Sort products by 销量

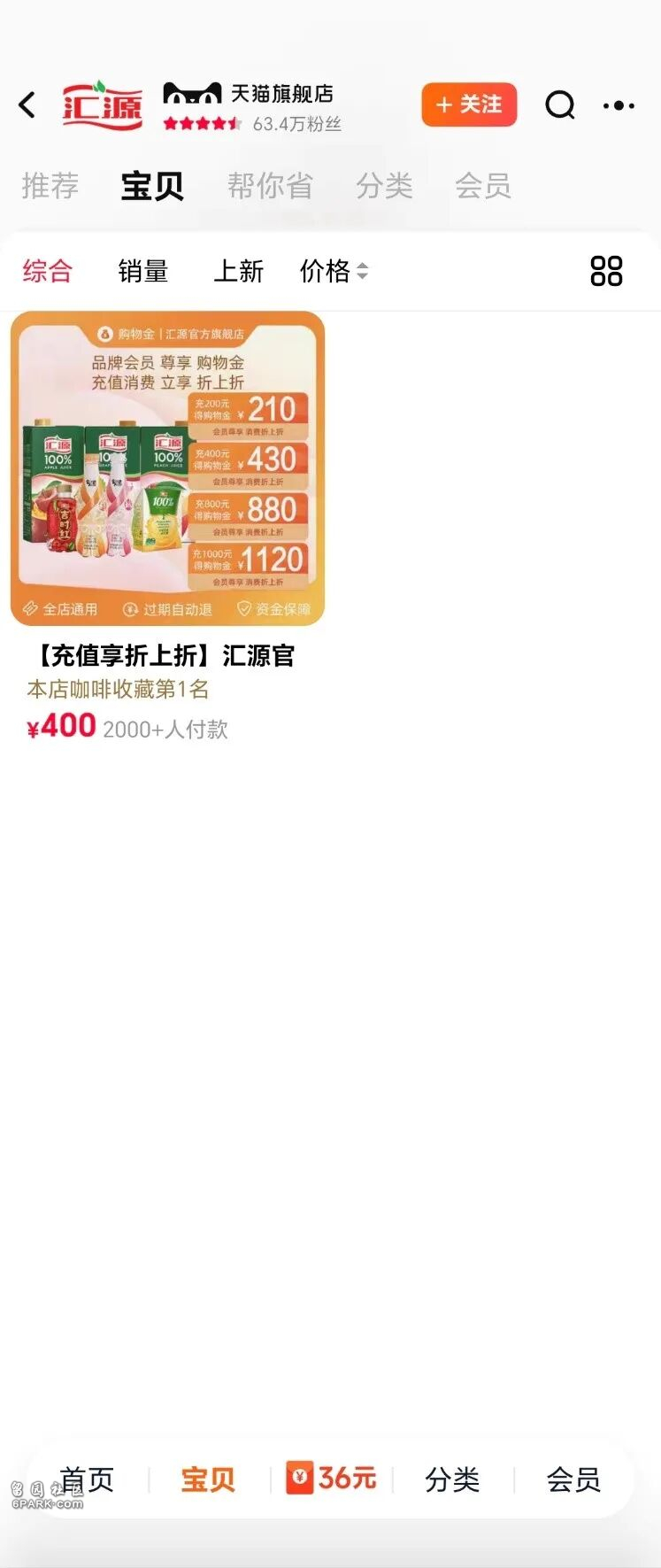point(143,271)
